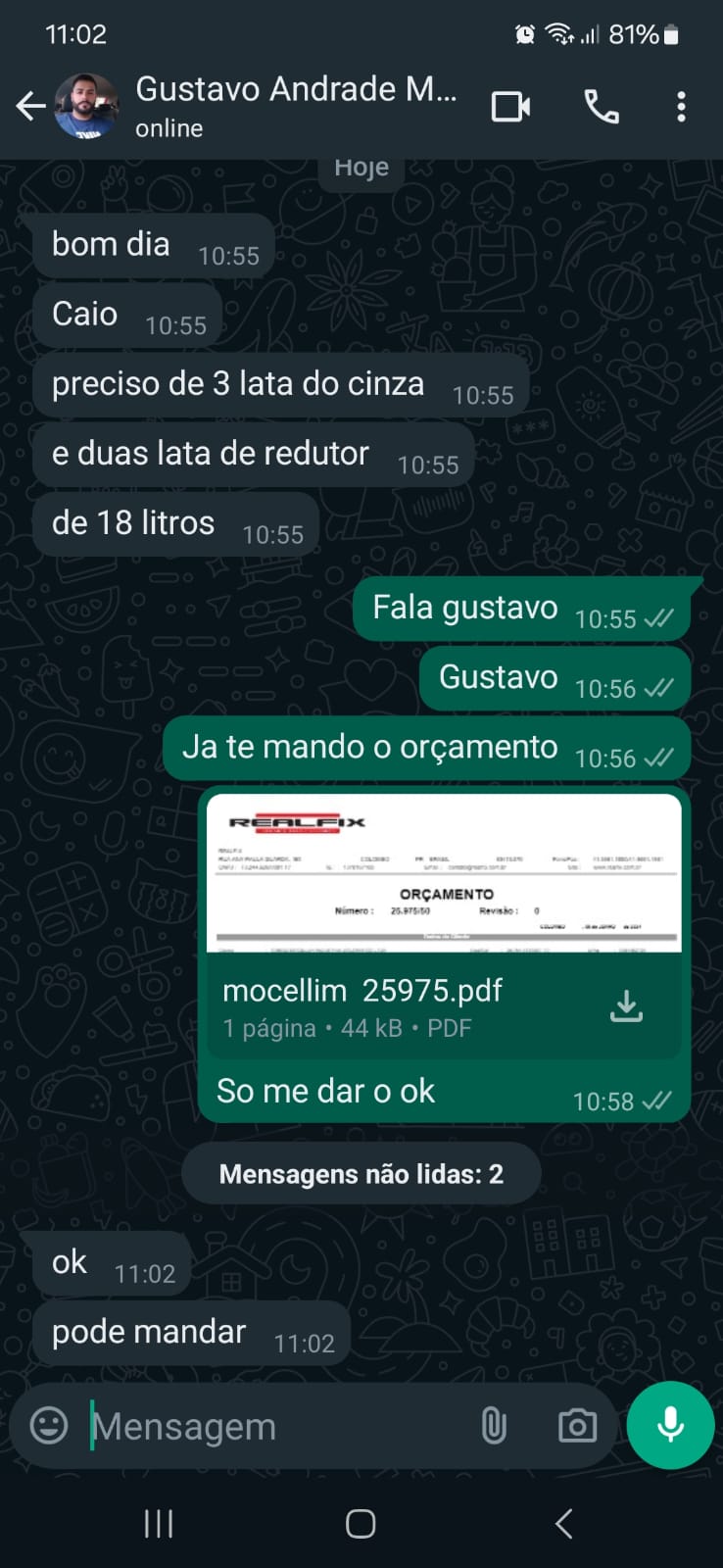Open the recent apps view
723x1568 pixels.
(x=159, y=1523)
